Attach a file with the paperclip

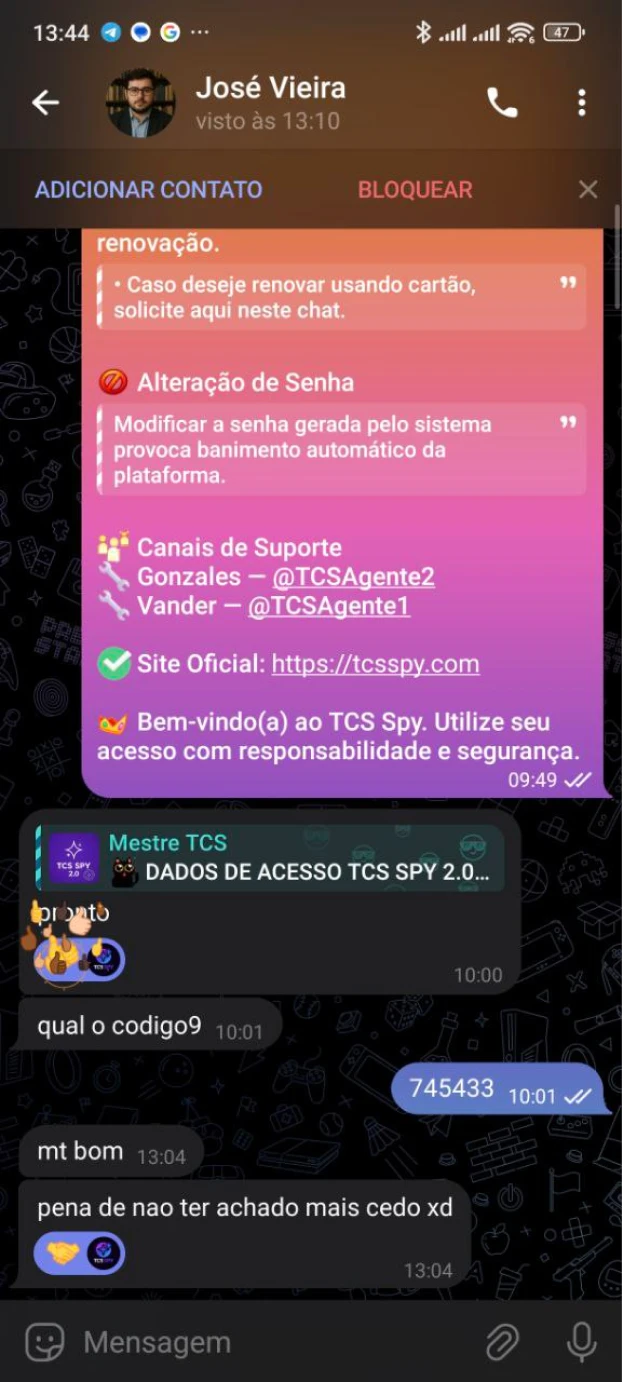[x=503, y=1342]
